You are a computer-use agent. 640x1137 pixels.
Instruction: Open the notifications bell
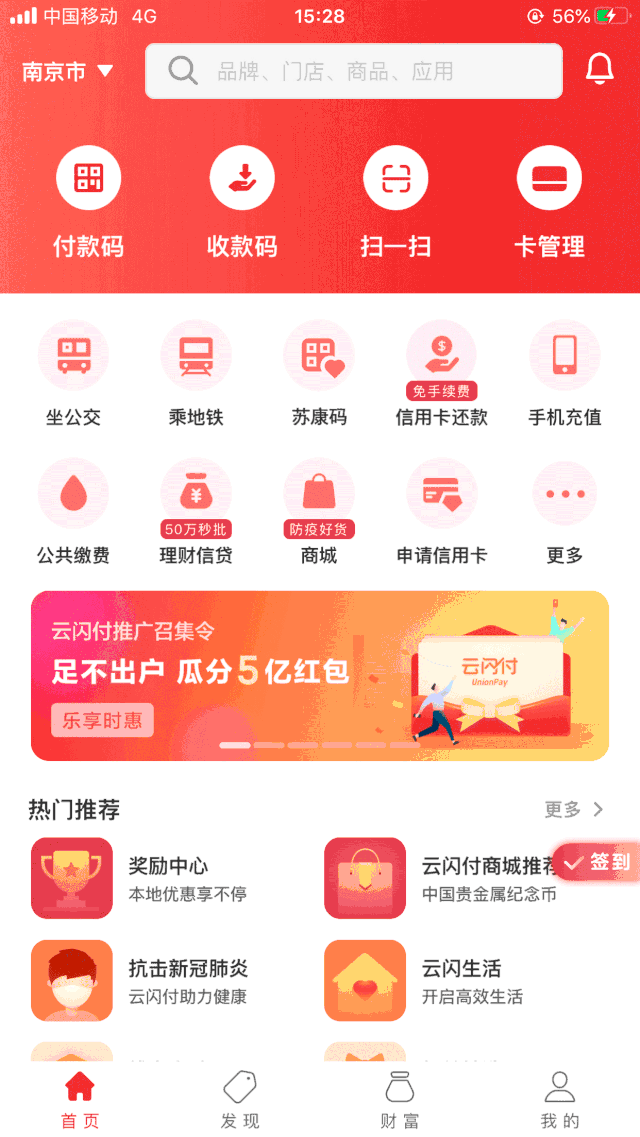(599, 69)
